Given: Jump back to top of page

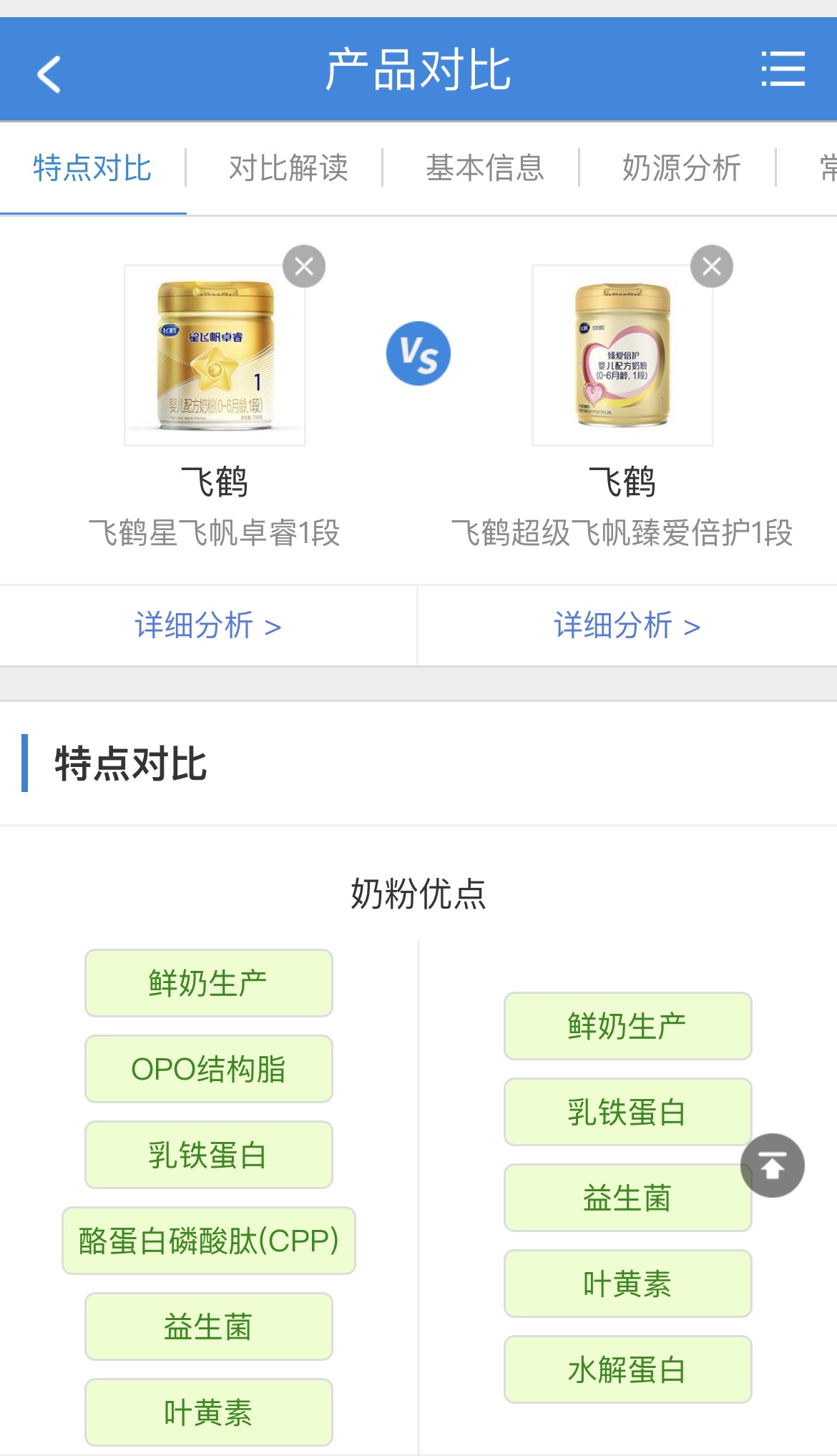Looking at the screenshot, I should click(x=772, y=1166).
